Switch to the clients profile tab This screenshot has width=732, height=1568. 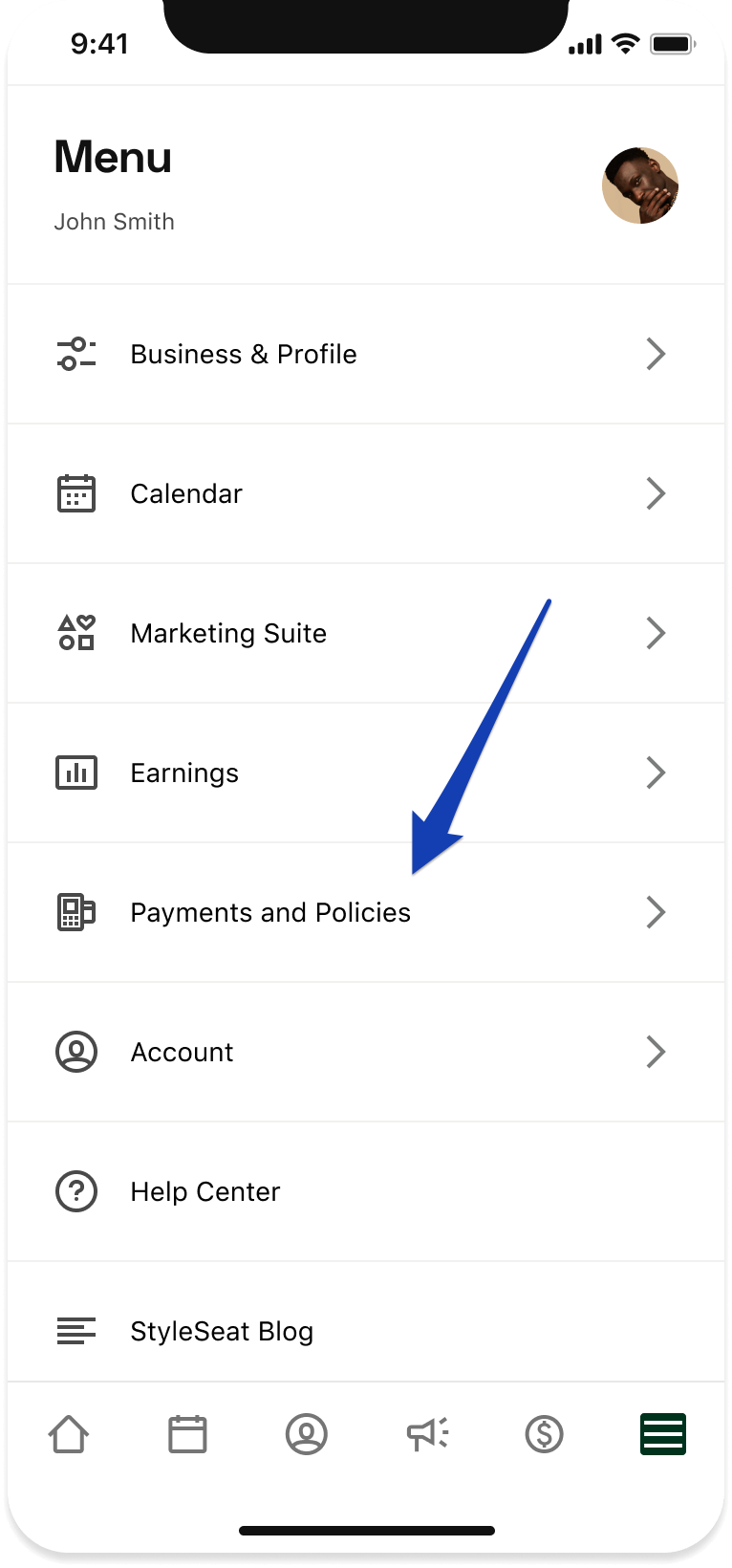pyautogui.click(x=307, y=1434)
